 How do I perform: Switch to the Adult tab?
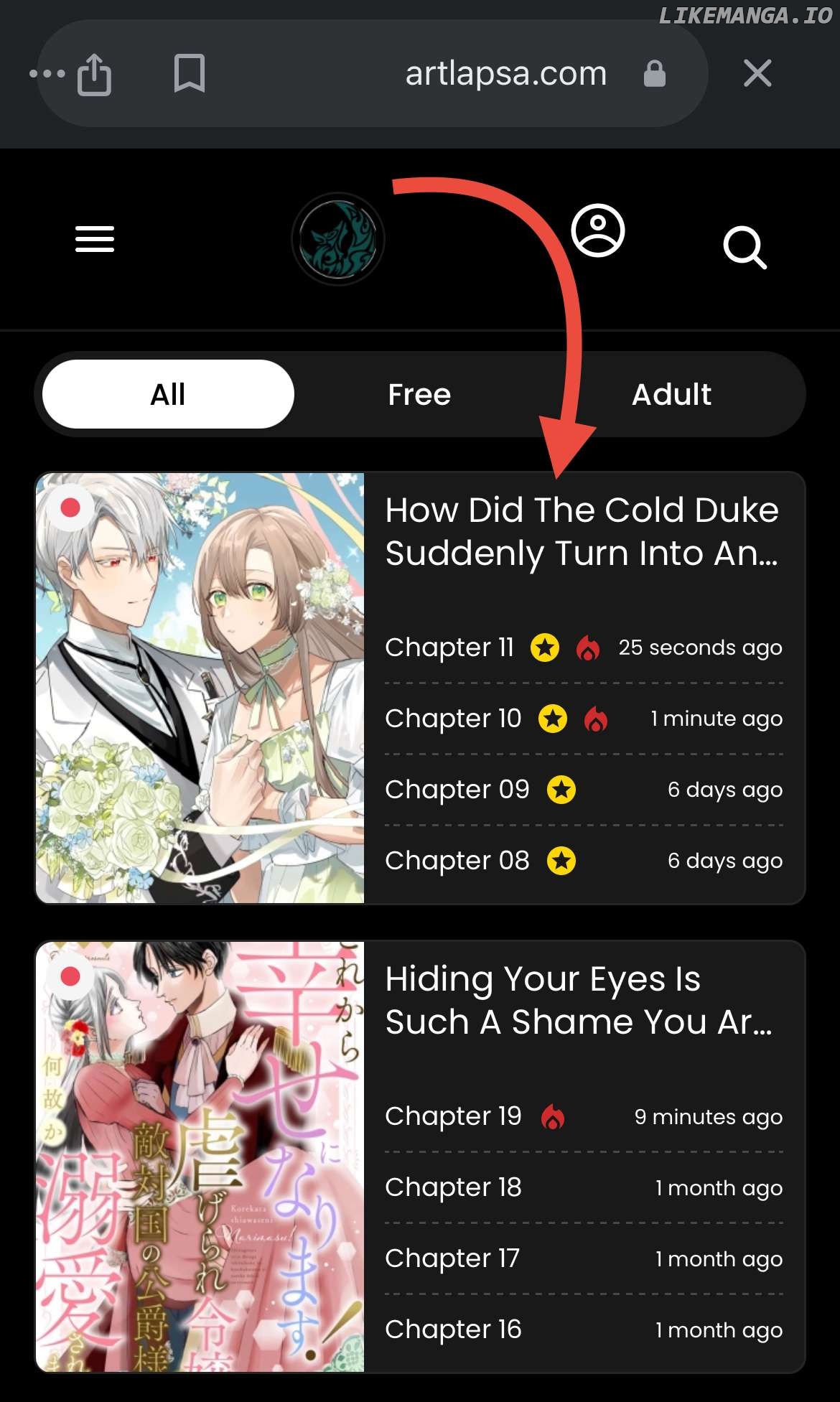pyautogui.click(x=671, y=394)
